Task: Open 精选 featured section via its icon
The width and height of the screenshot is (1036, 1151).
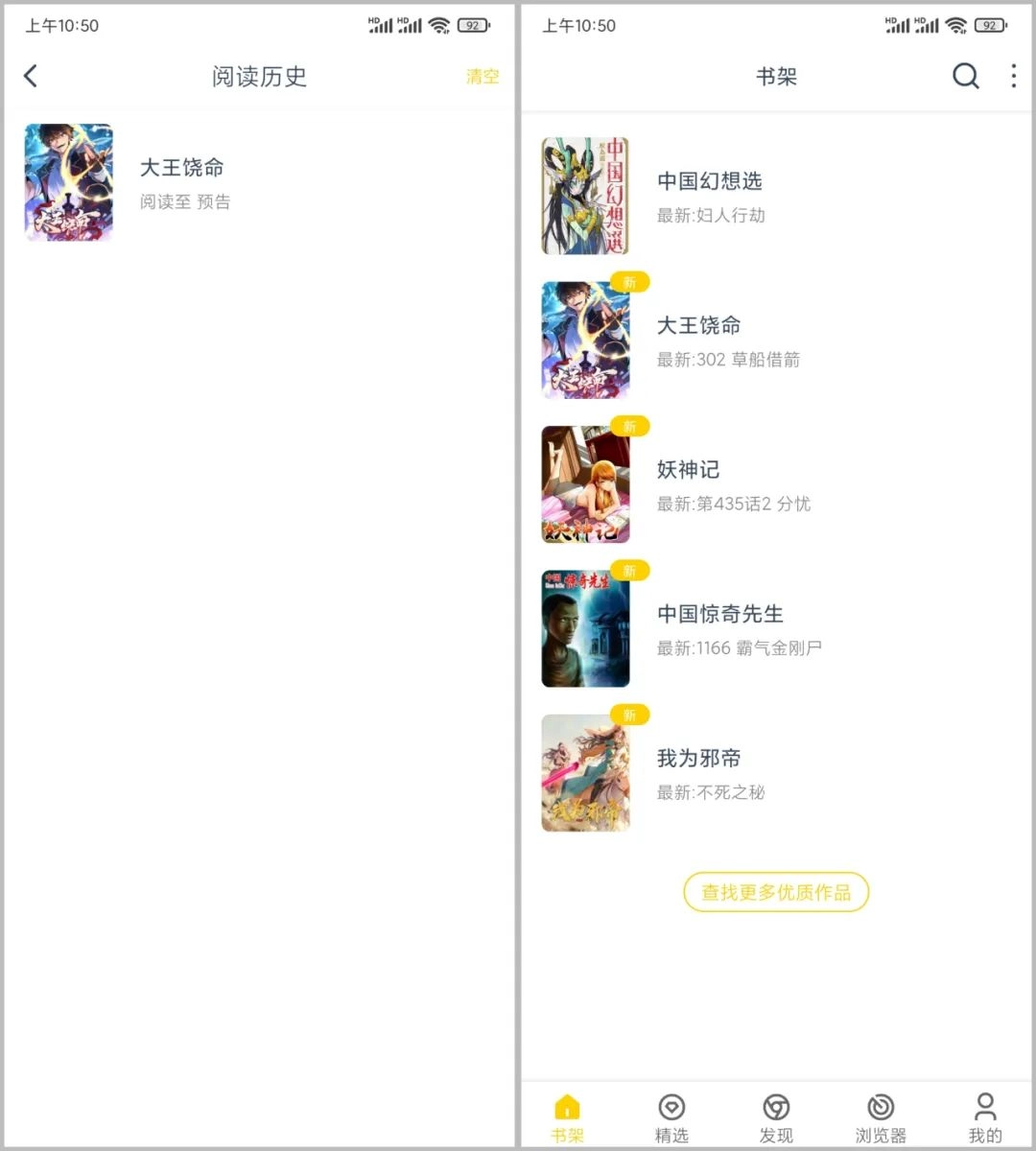Action: pos(671,1108)
